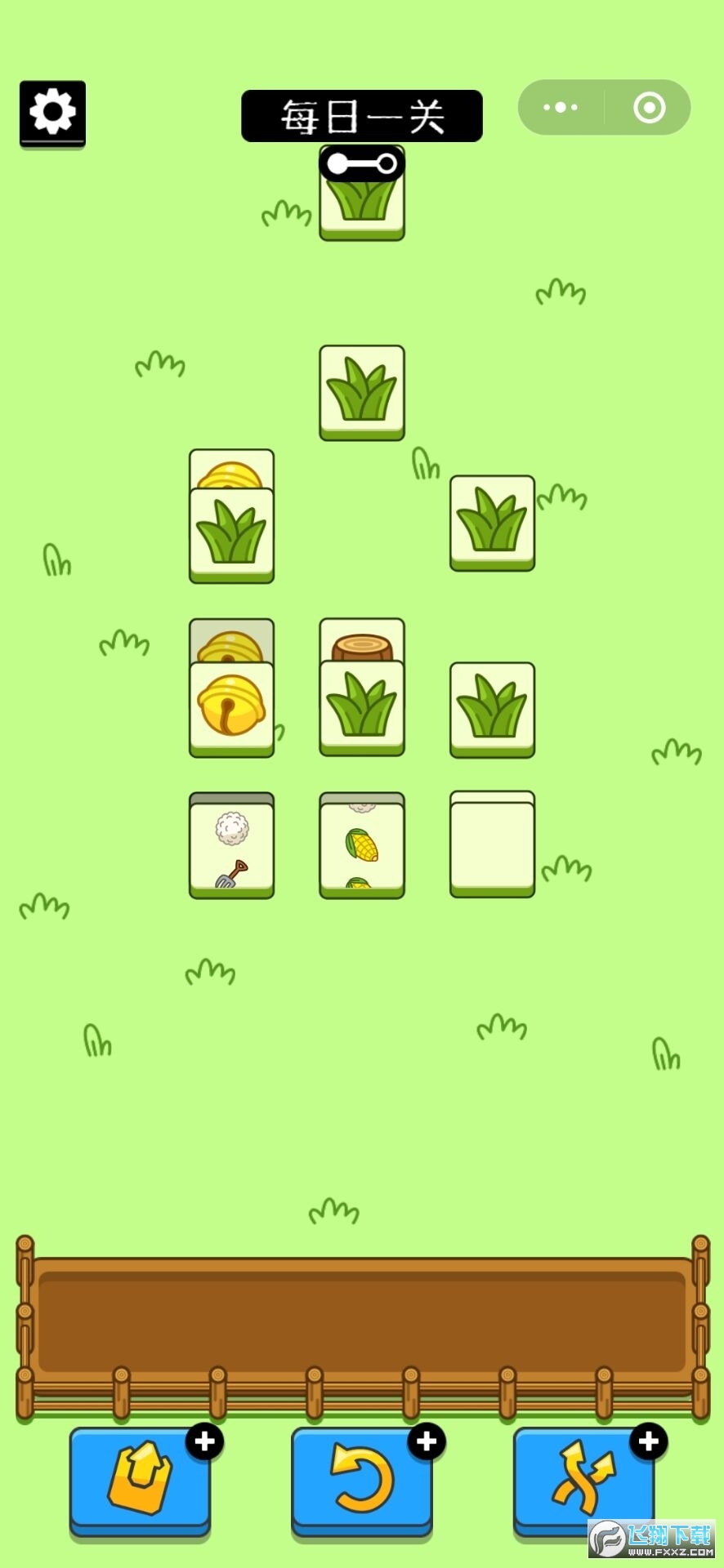Open the mini program more options menu
Viewport: 724px width, 1568px height.
click(561, 107)
